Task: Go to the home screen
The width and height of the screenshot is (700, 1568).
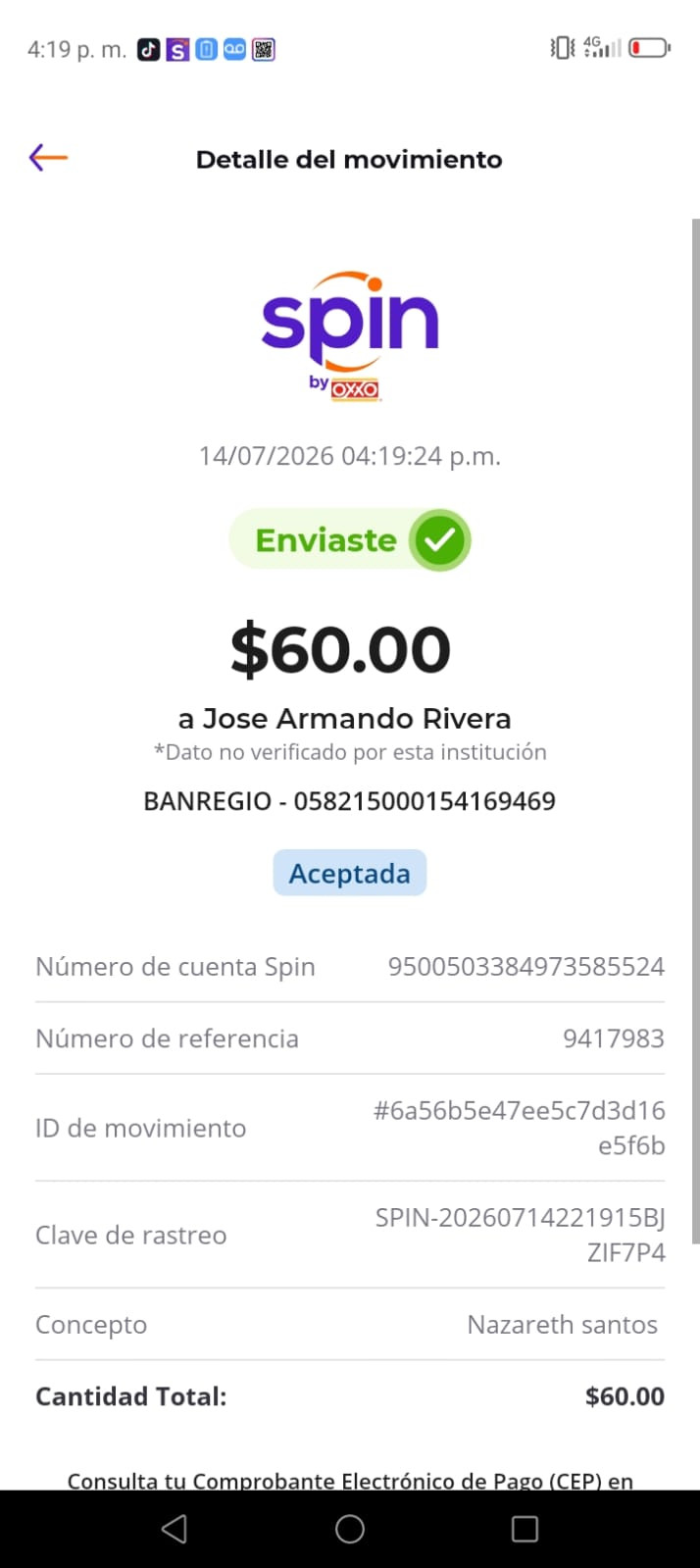Action: click(350, 1529)
